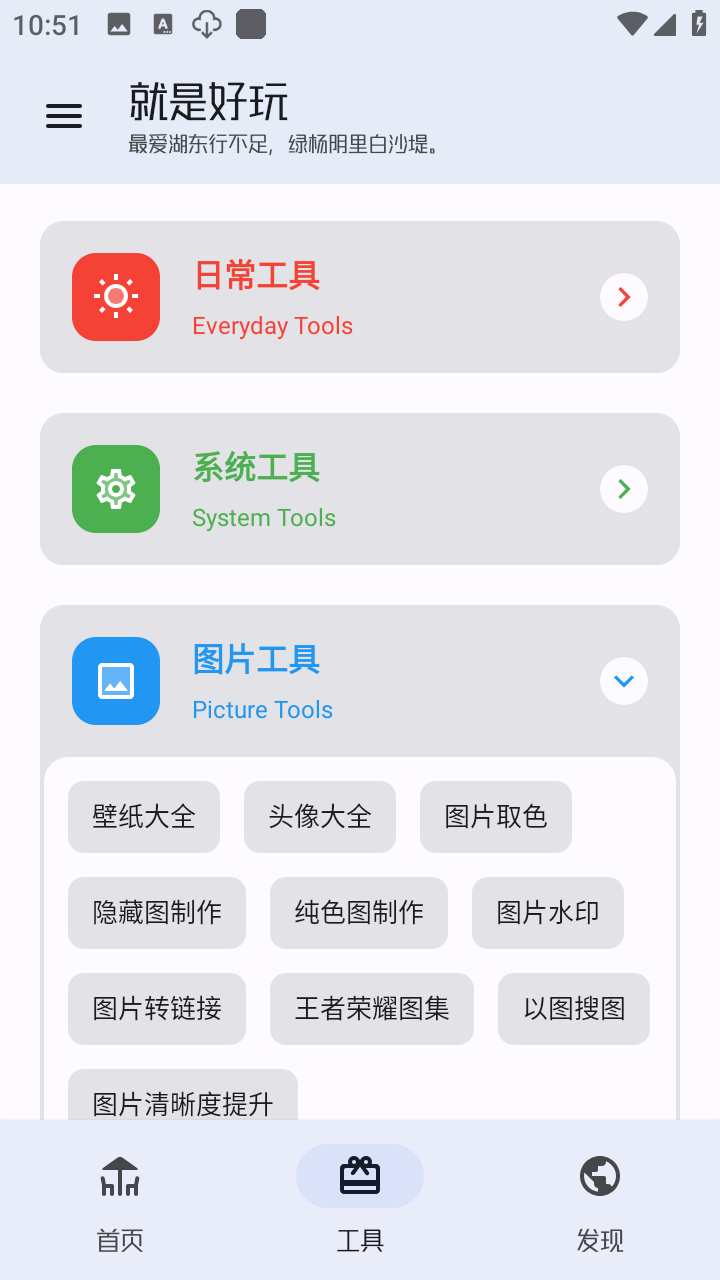Open the Everyday Tools sun icon
720x1280 pixels.
115,297
